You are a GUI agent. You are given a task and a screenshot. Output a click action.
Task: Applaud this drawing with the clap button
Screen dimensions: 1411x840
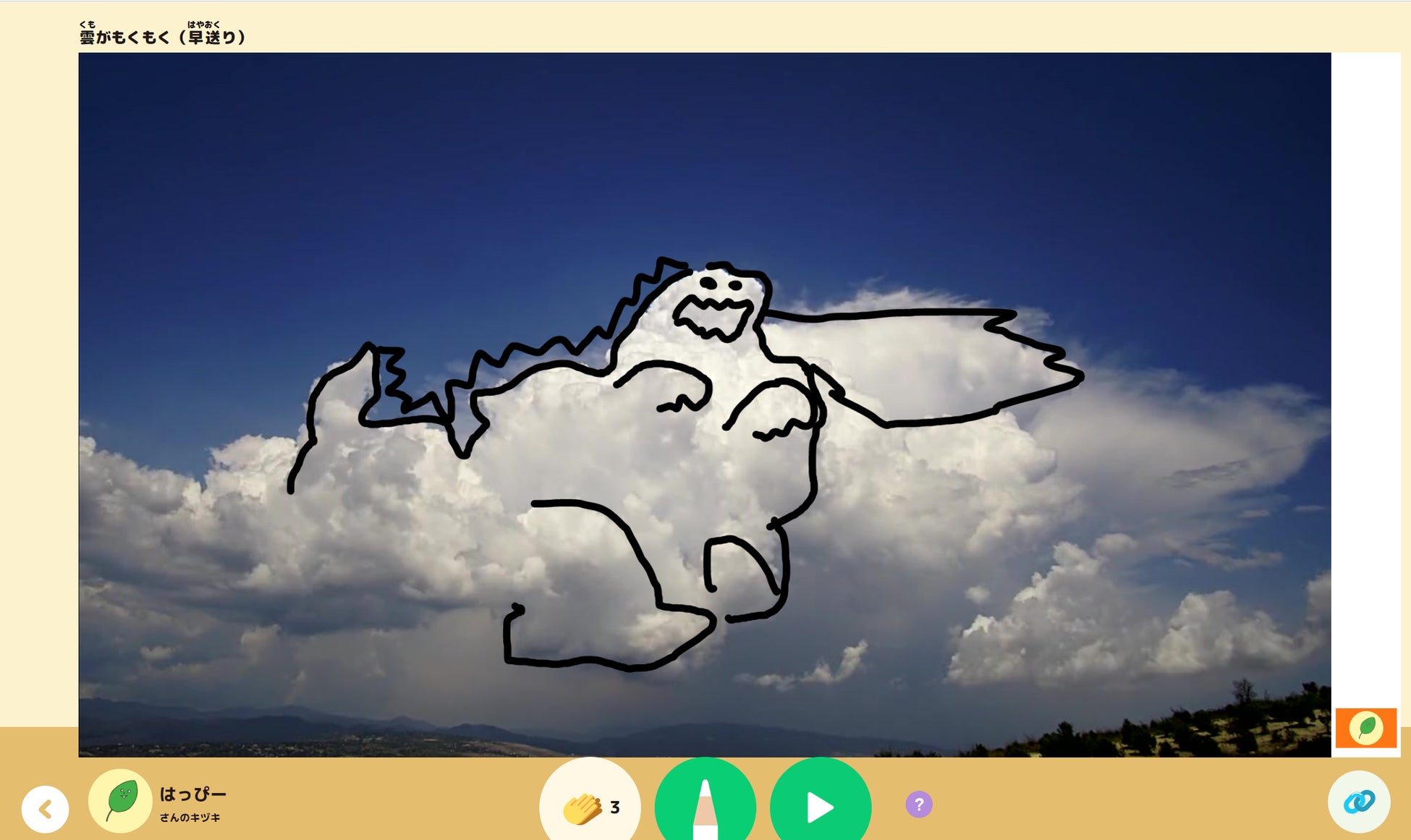point(590,806)
